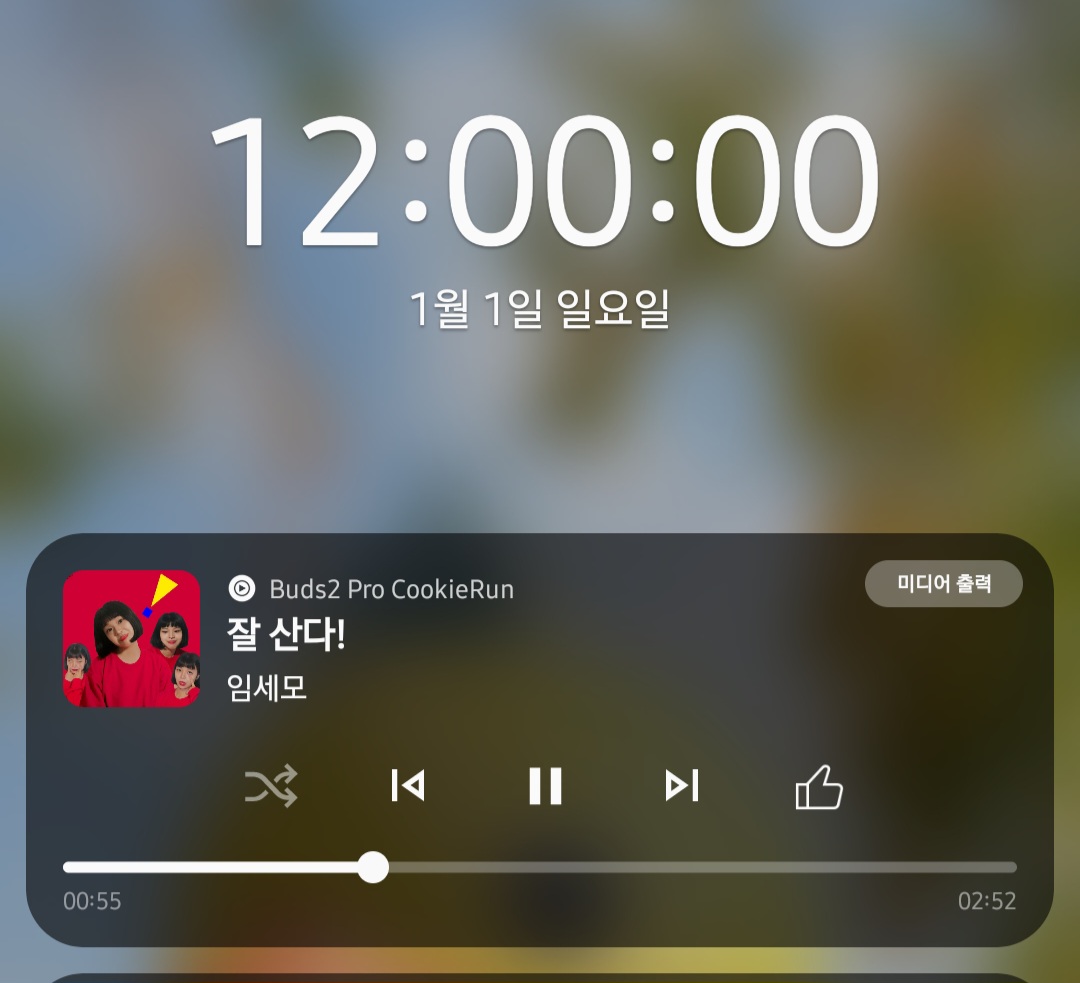Pause the song 잘 산다!

[545, 786]
